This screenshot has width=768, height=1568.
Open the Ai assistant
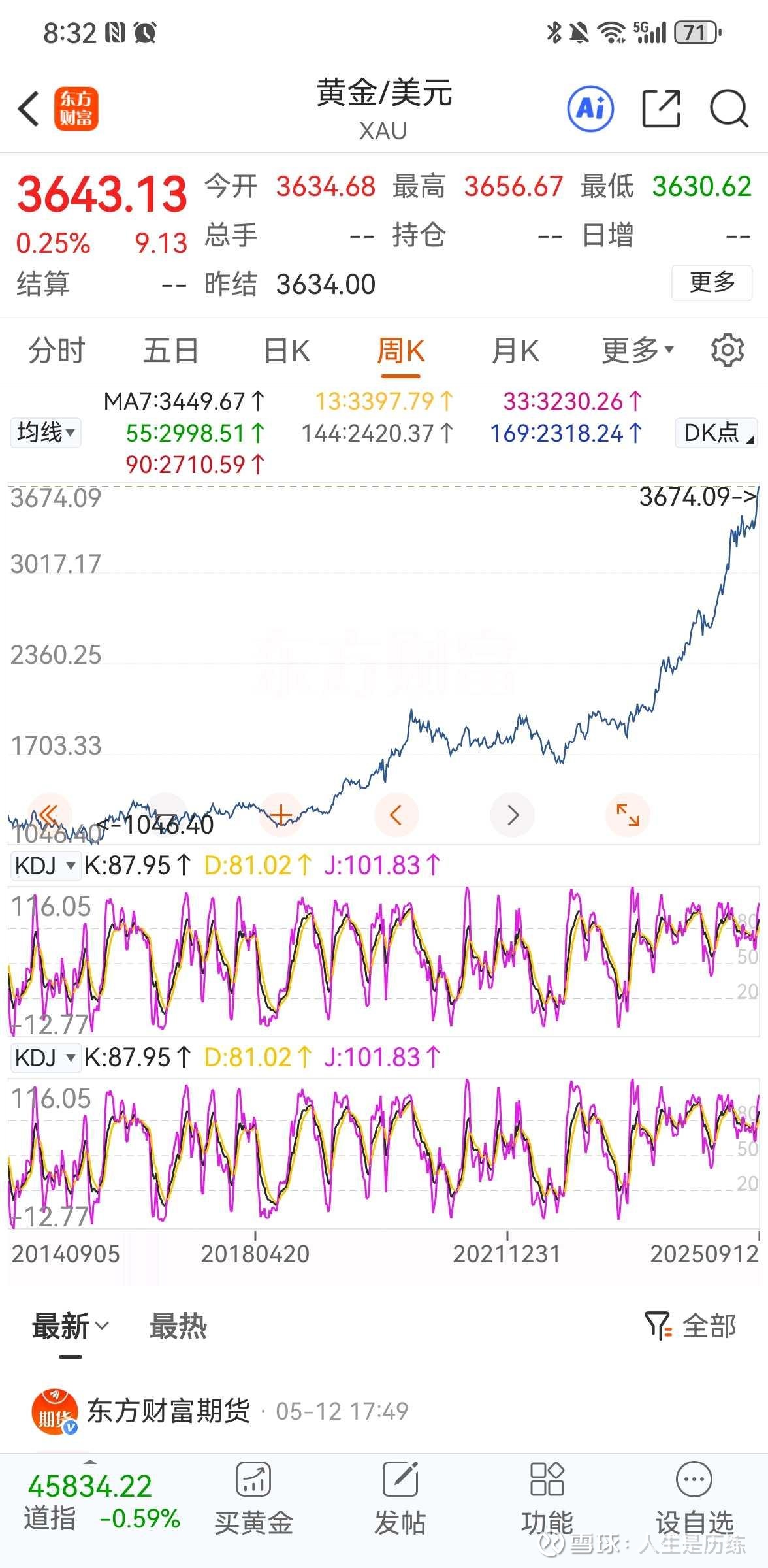click(x=590, y=108)
